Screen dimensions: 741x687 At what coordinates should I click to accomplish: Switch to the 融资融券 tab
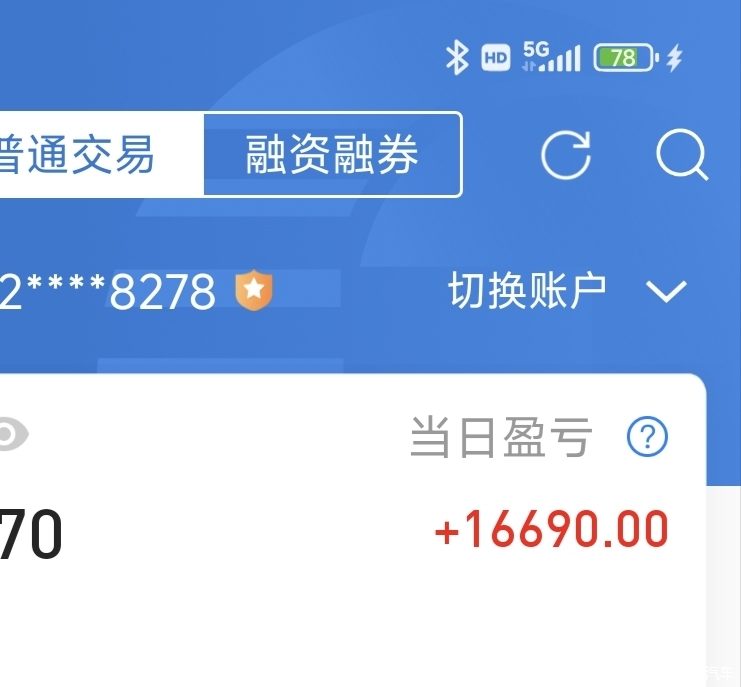pyautogui.click(x=332, y=156)
